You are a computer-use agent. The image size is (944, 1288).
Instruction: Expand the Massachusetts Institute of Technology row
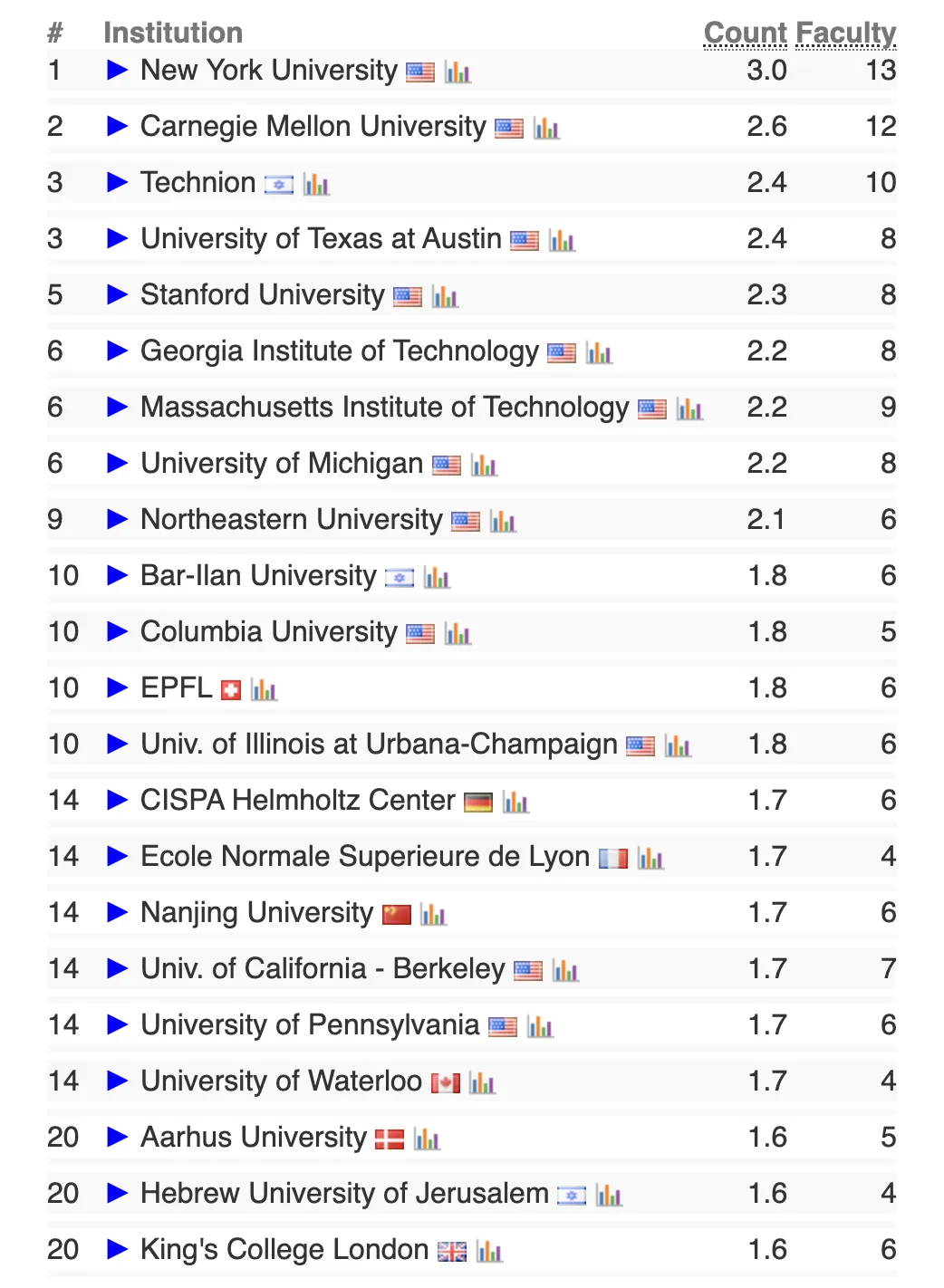click(117, 407)
